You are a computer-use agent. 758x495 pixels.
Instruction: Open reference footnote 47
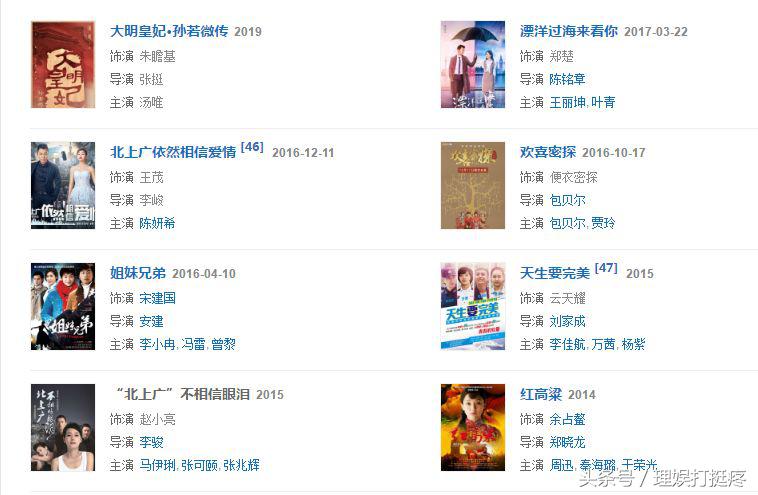(x=606, y=268)
